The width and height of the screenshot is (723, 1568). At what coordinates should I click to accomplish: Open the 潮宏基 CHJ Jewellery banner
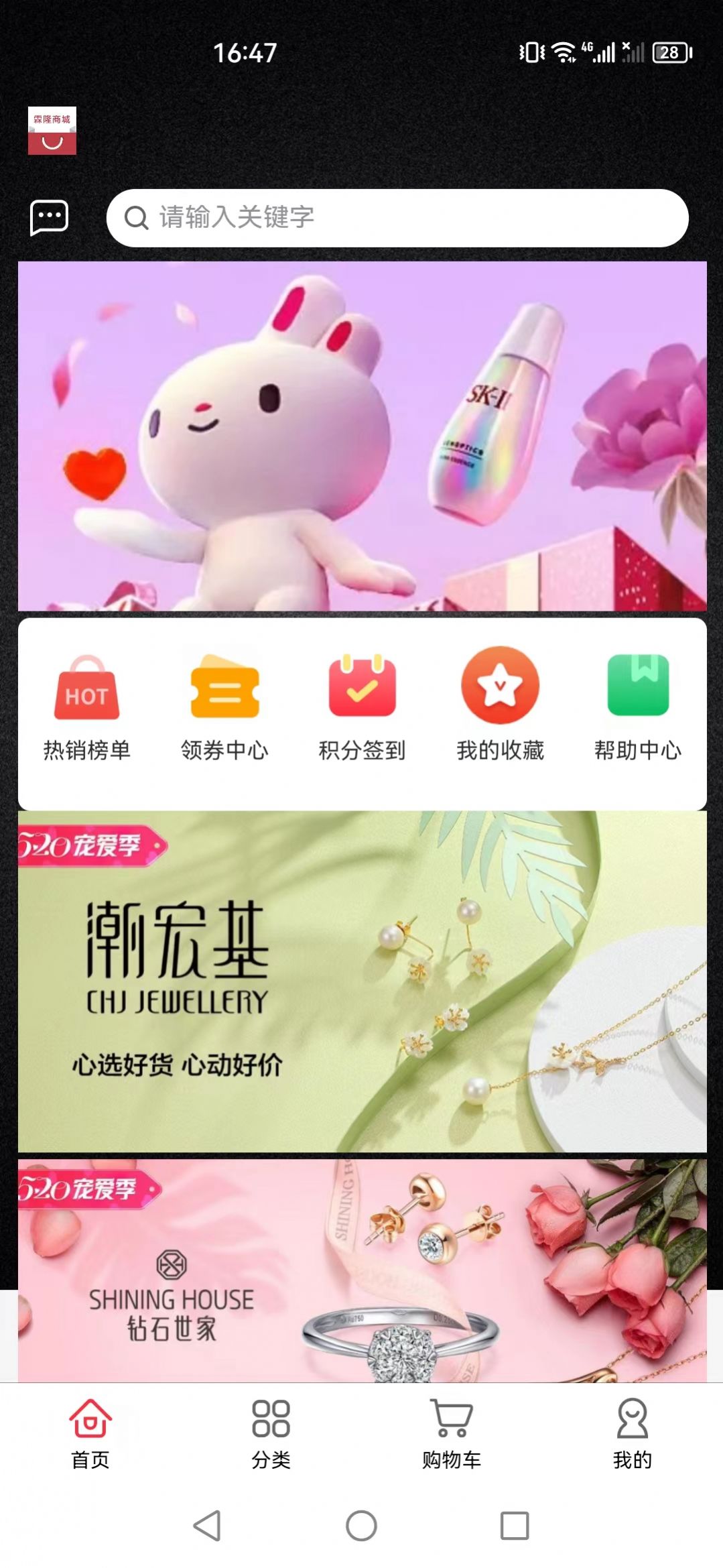(362, 981)
